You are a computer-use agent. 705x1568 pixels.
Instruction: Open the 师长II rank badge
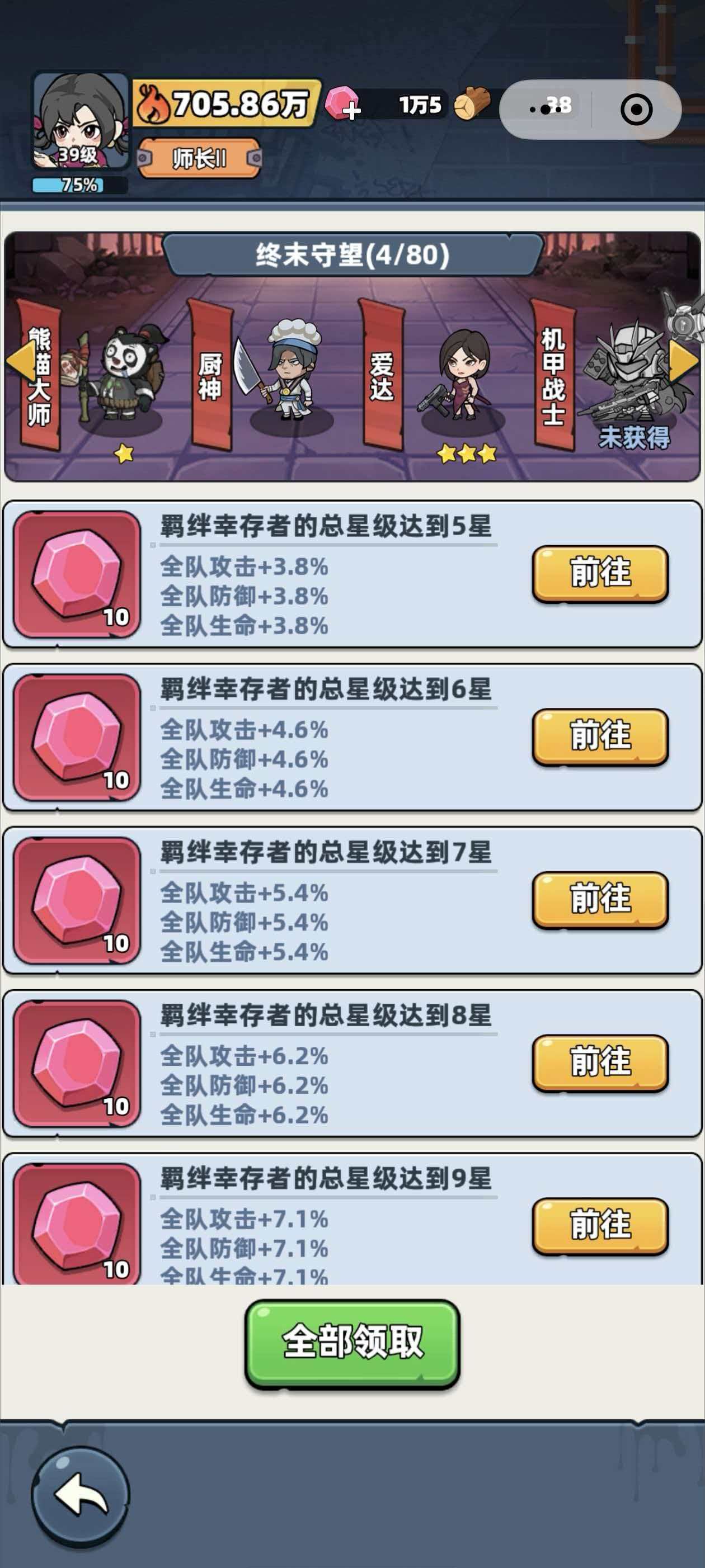[x=199, y=159]
